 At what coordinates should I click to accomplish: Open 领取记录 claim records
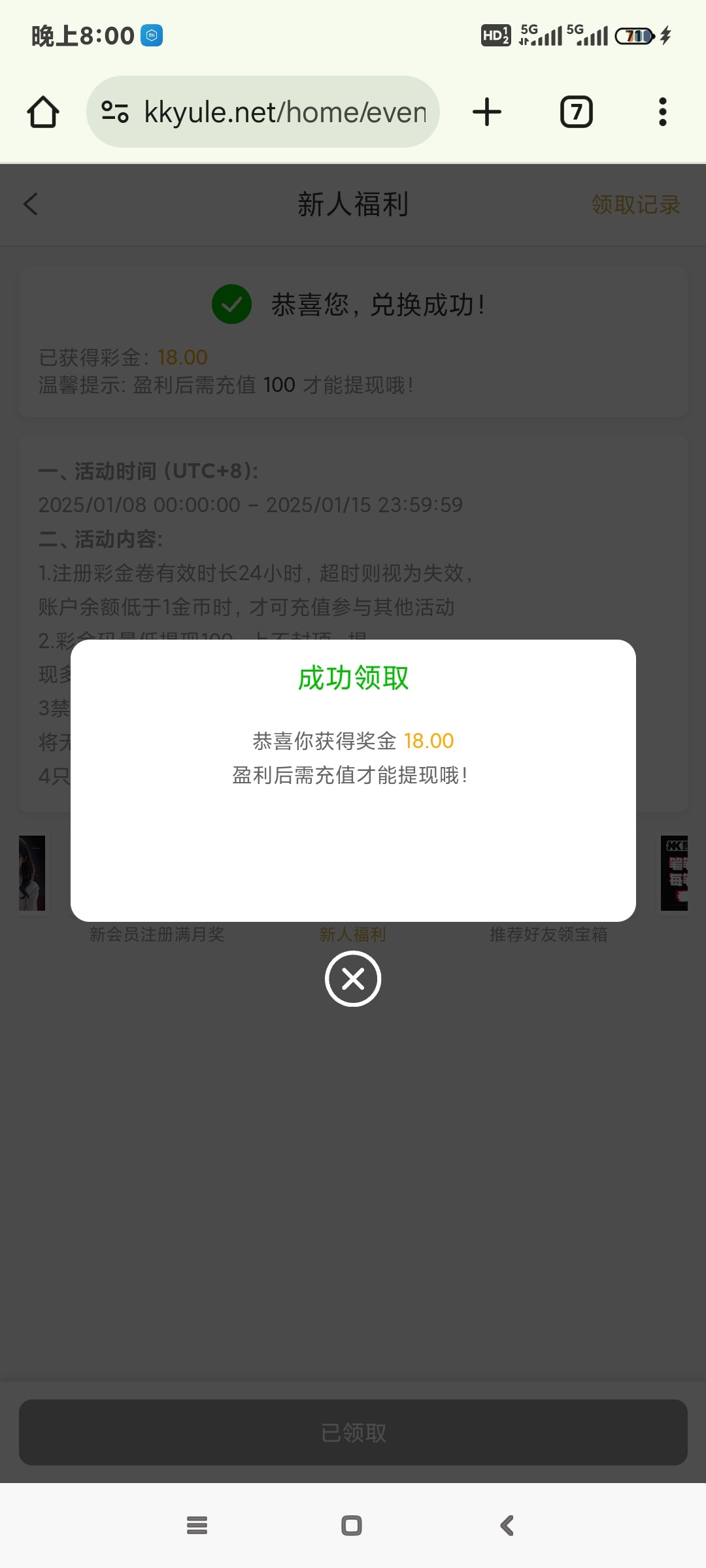coord(635,204)
